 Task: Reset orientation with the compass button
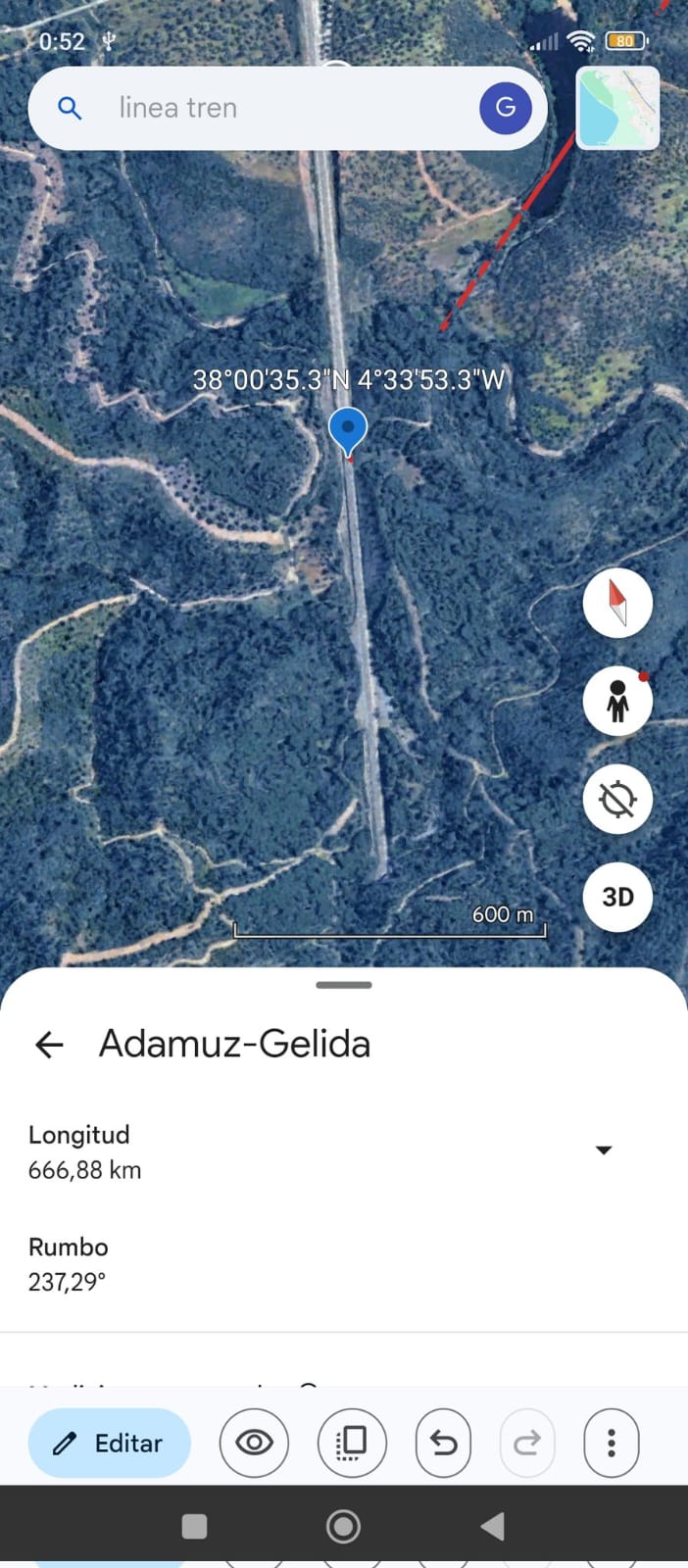click(617, 603)
